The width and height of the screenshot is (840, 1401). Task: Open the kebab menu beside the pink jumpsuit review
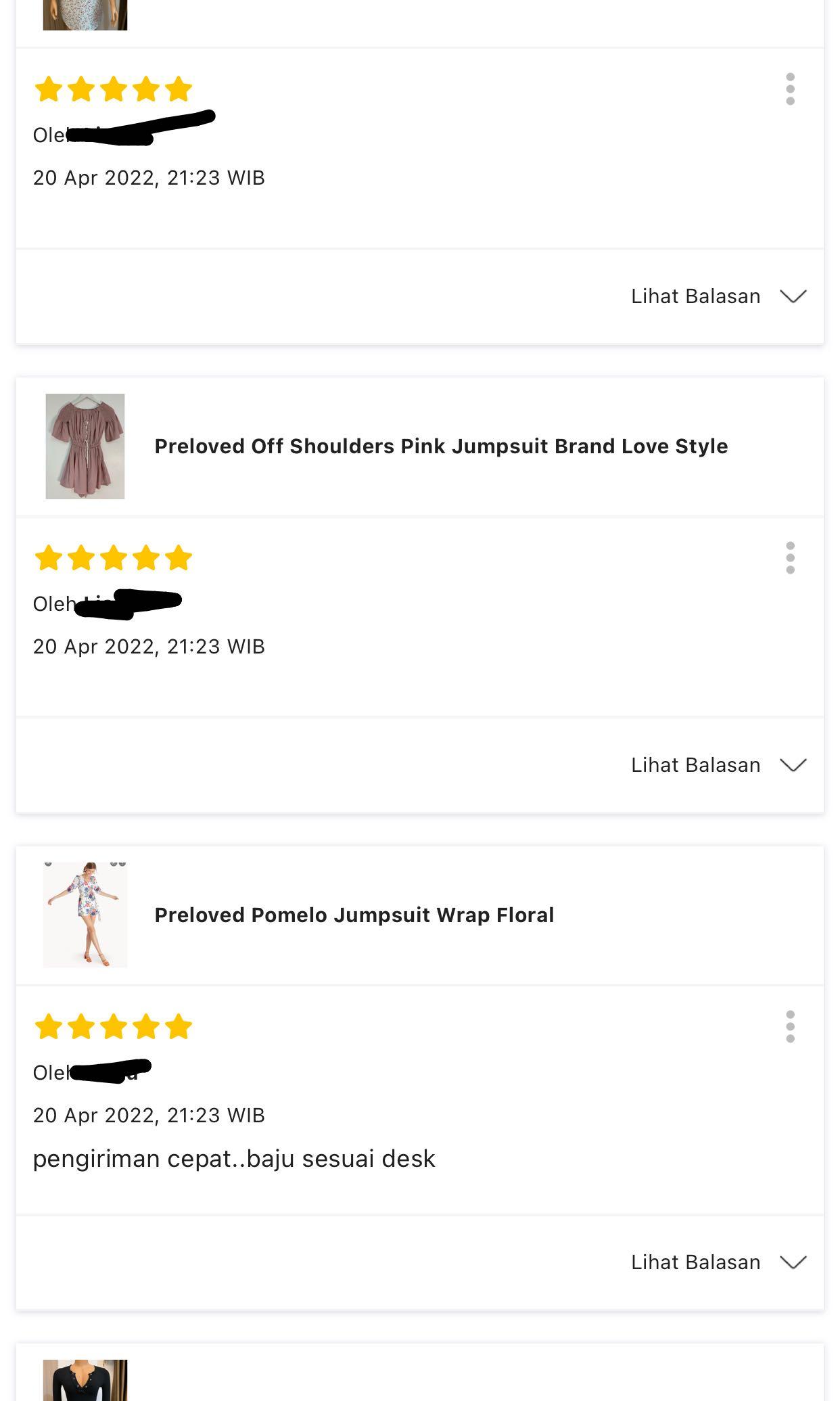[790, 558]
